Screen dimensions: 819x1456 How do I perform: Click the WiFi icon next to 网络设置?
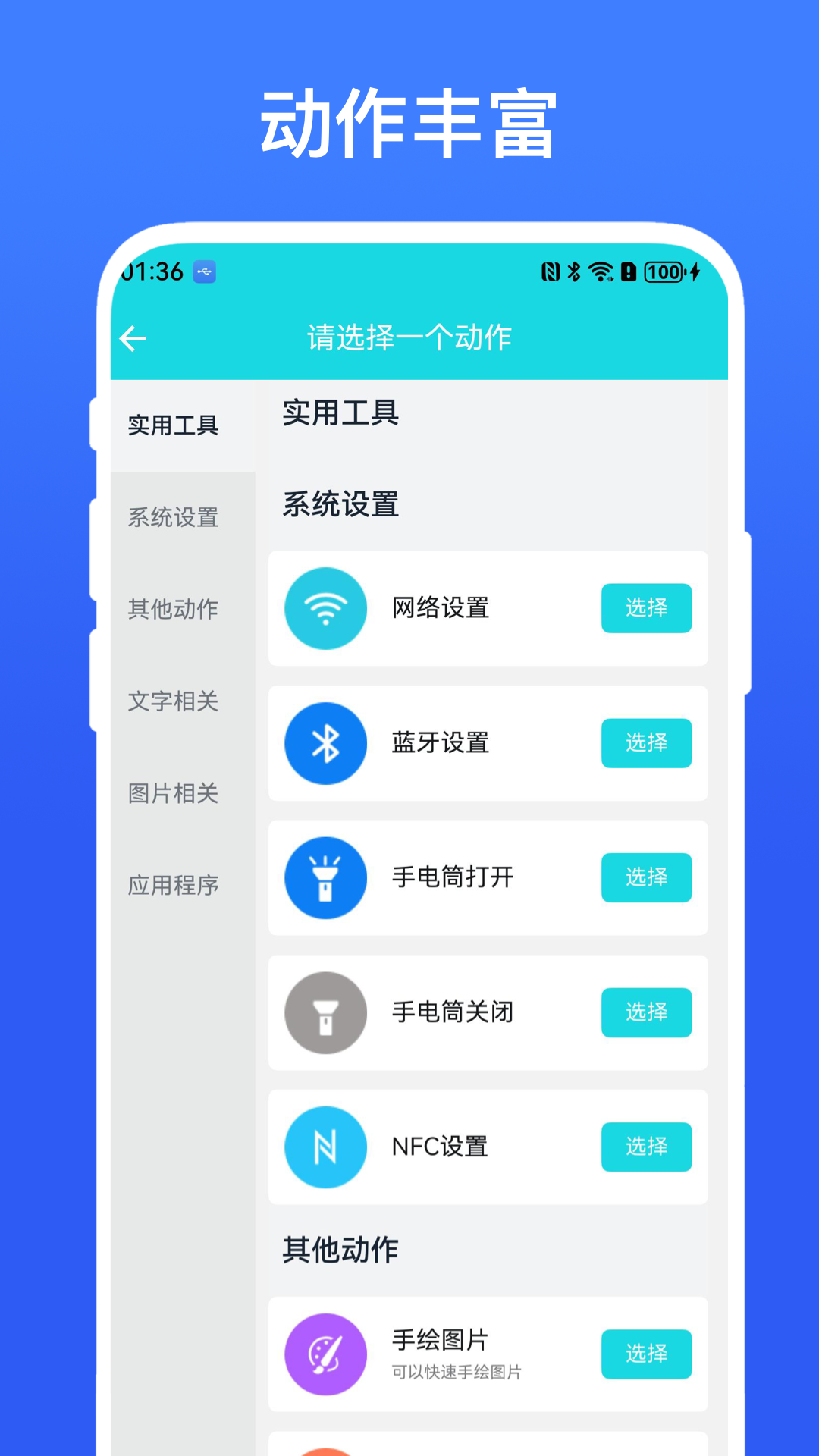pos(325,609)
